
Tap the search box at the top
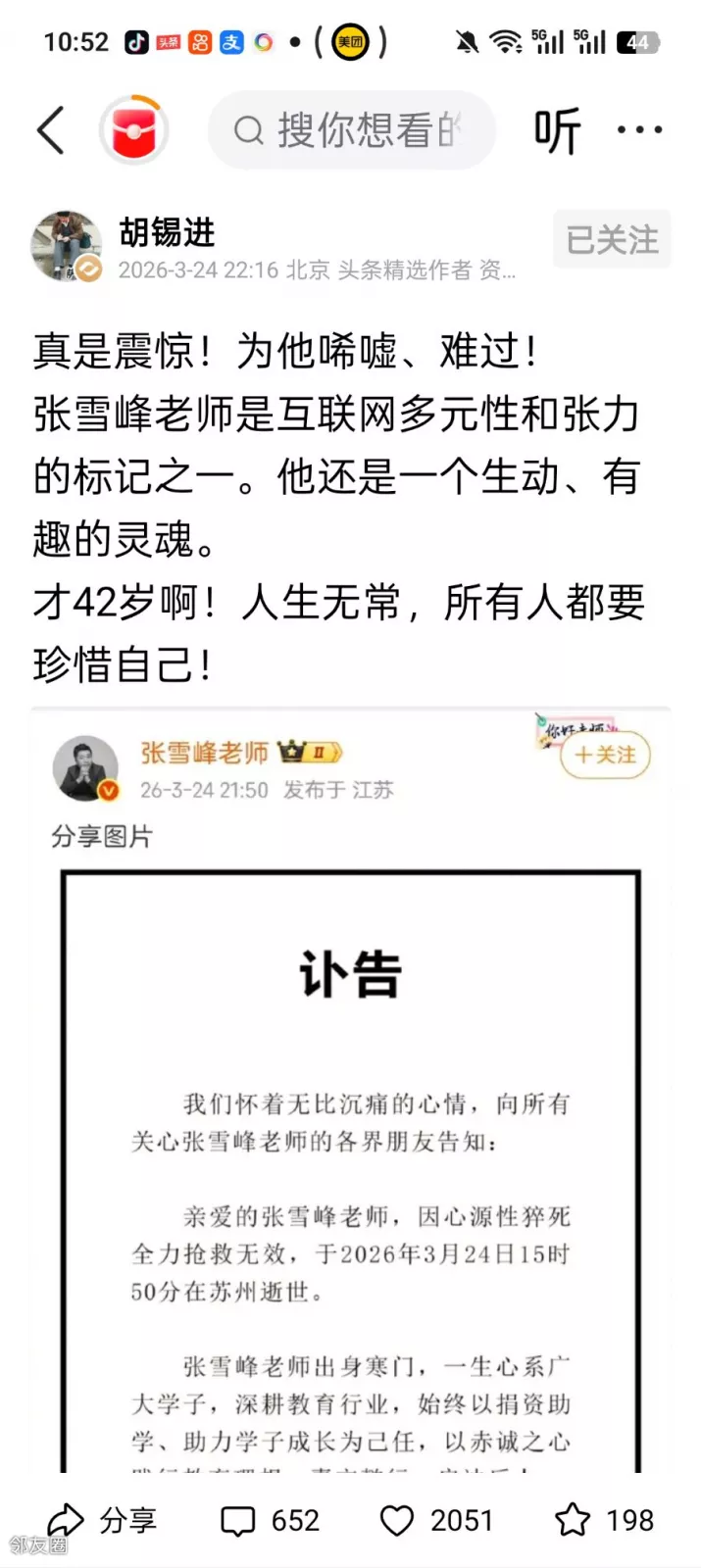point(351,130)
